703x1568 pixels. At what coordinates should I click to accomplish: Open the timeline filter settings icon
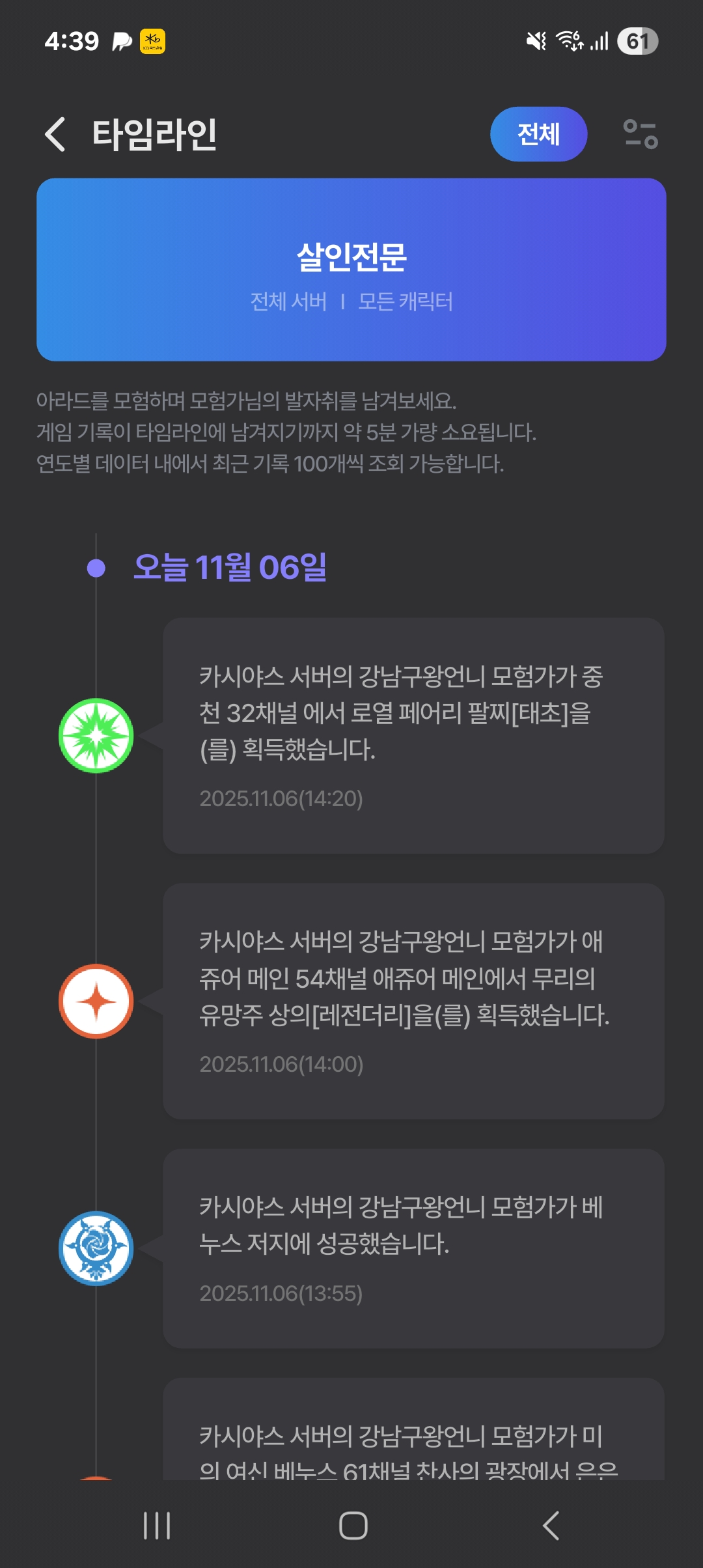pyautogui.click(x=641, y=135)
